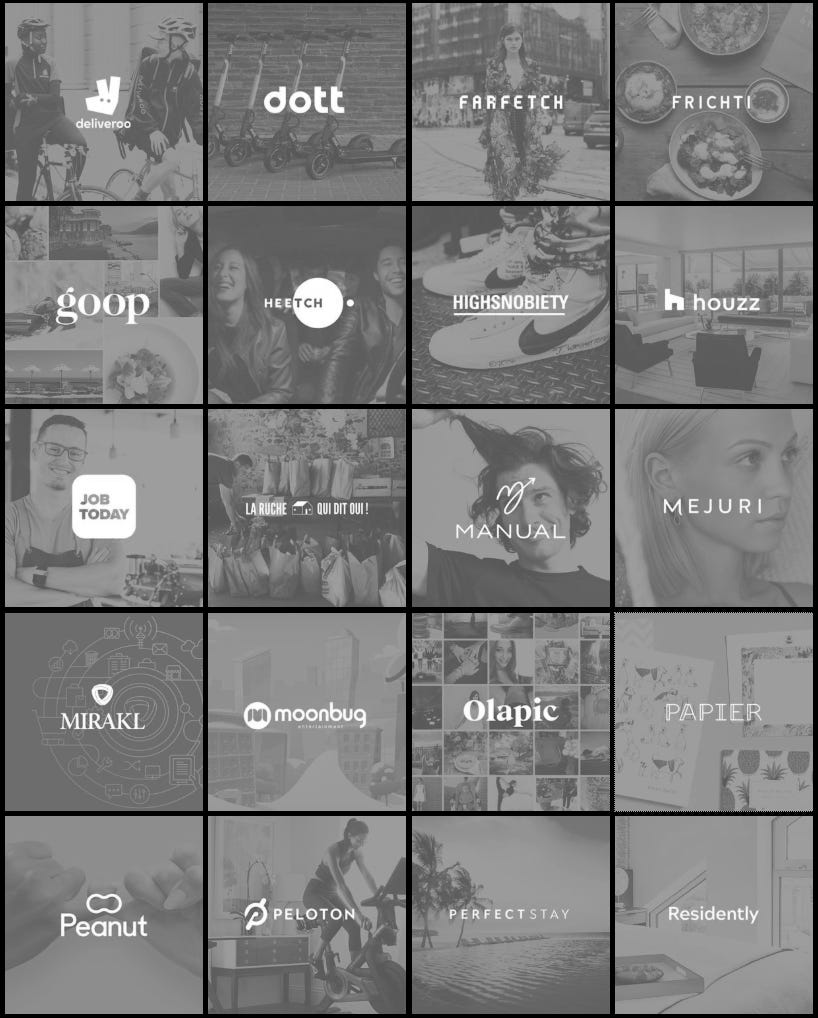The width and height of the screenshot is (818, 1018).
Task: View the Peloton tile
Action: 307,914
